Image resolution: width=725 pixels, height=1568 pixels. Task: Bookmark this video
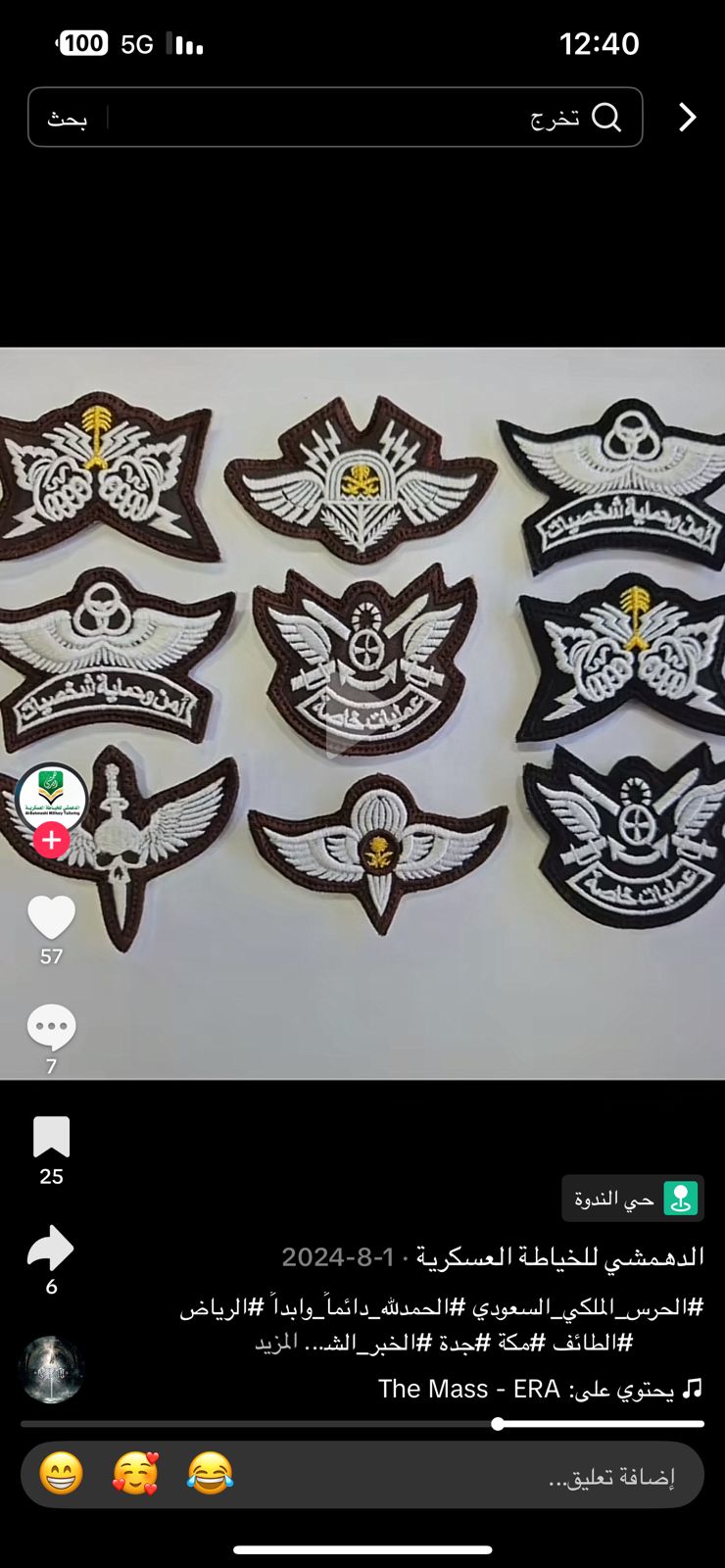tap(51, 1137)
